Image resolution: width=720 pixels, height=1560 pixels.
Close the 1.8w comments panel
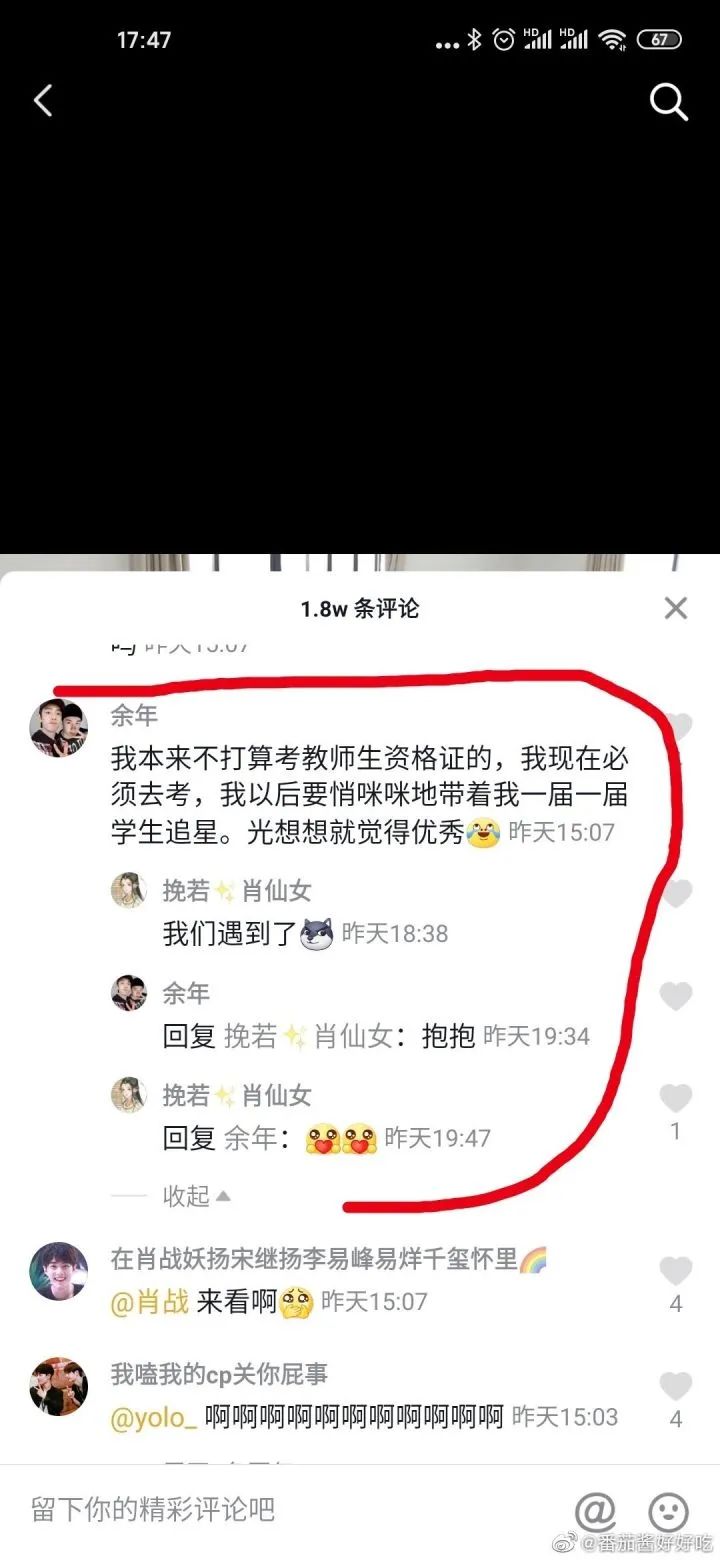676,607
